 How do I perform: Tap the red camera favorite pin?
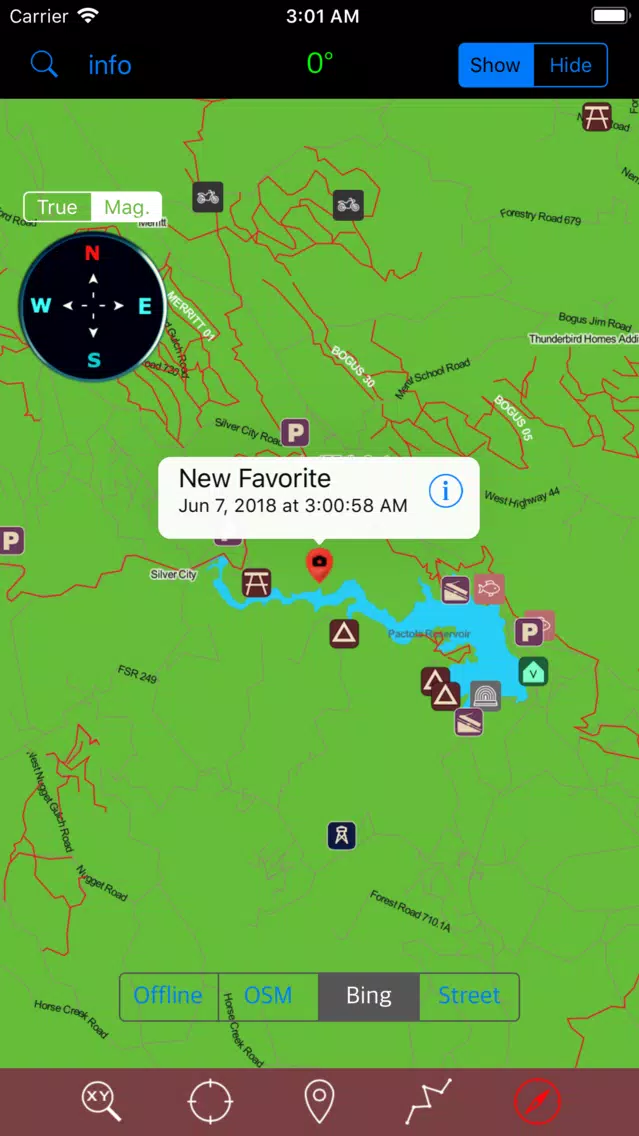click(319, 564)
